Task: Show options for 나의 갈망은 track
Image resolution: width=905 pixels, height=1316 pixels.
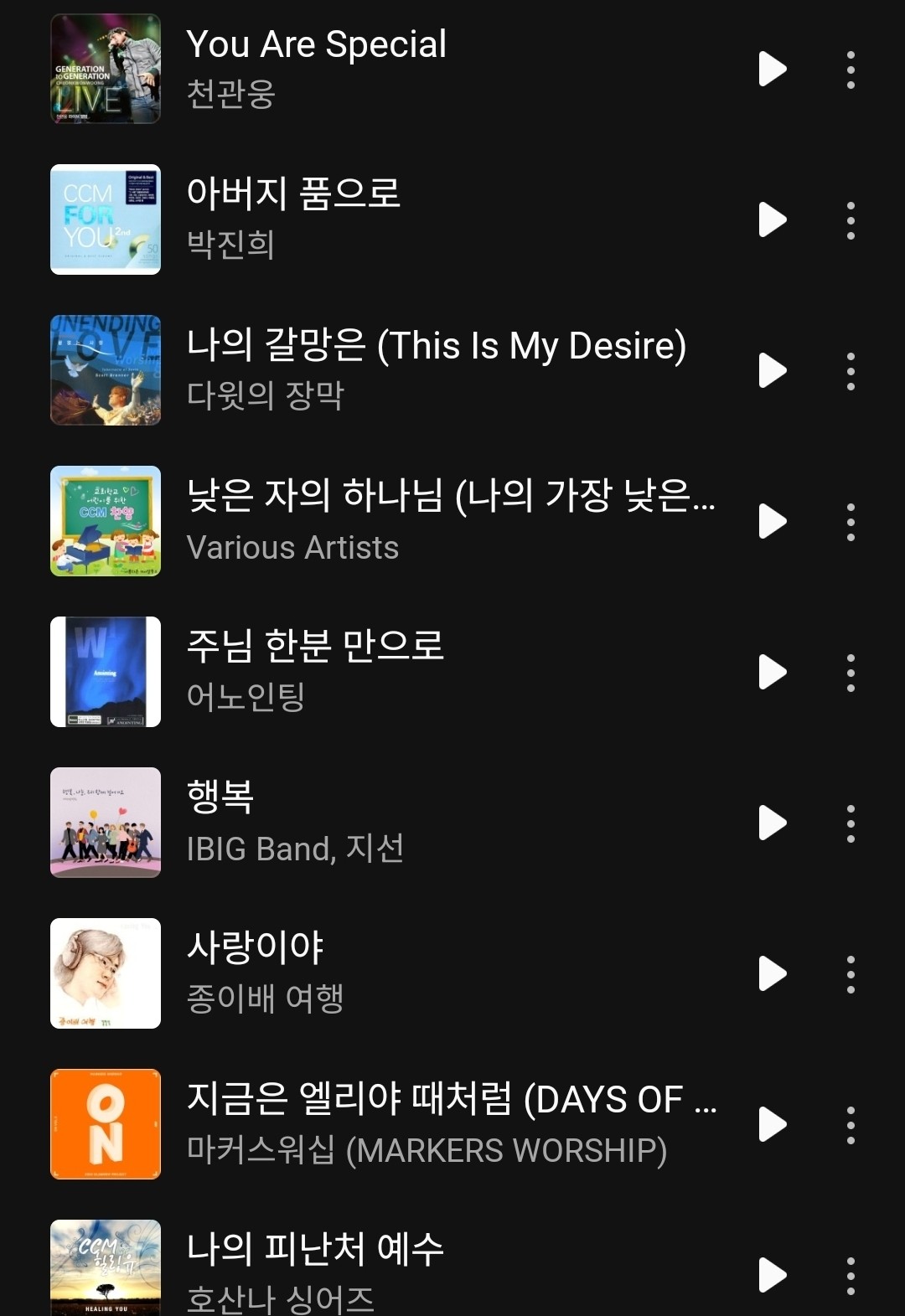Action: 851,371
